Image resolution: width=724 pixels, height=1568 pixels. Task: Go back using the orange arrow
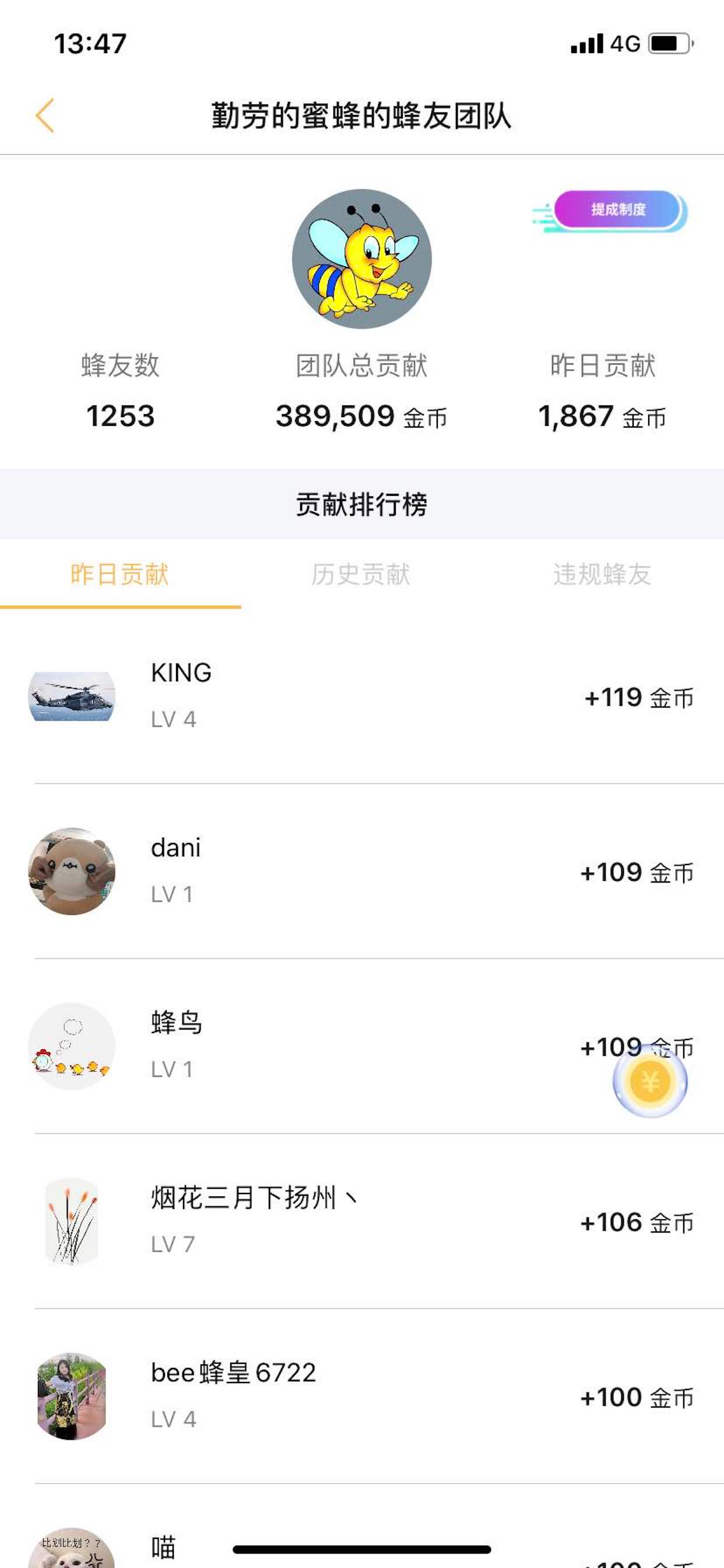pos(45,115)
